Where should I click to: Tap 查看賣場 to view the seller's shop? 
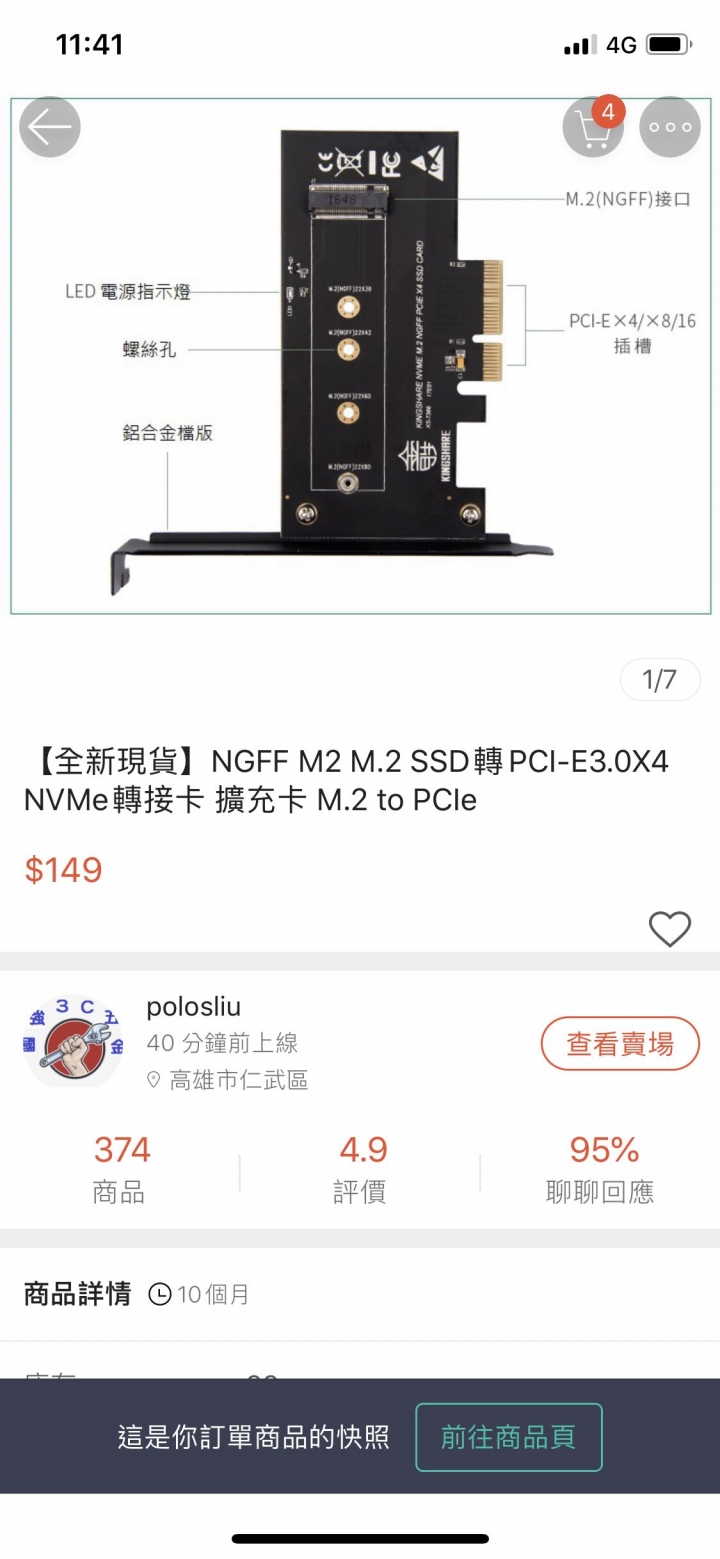(x=620, y=1044)
